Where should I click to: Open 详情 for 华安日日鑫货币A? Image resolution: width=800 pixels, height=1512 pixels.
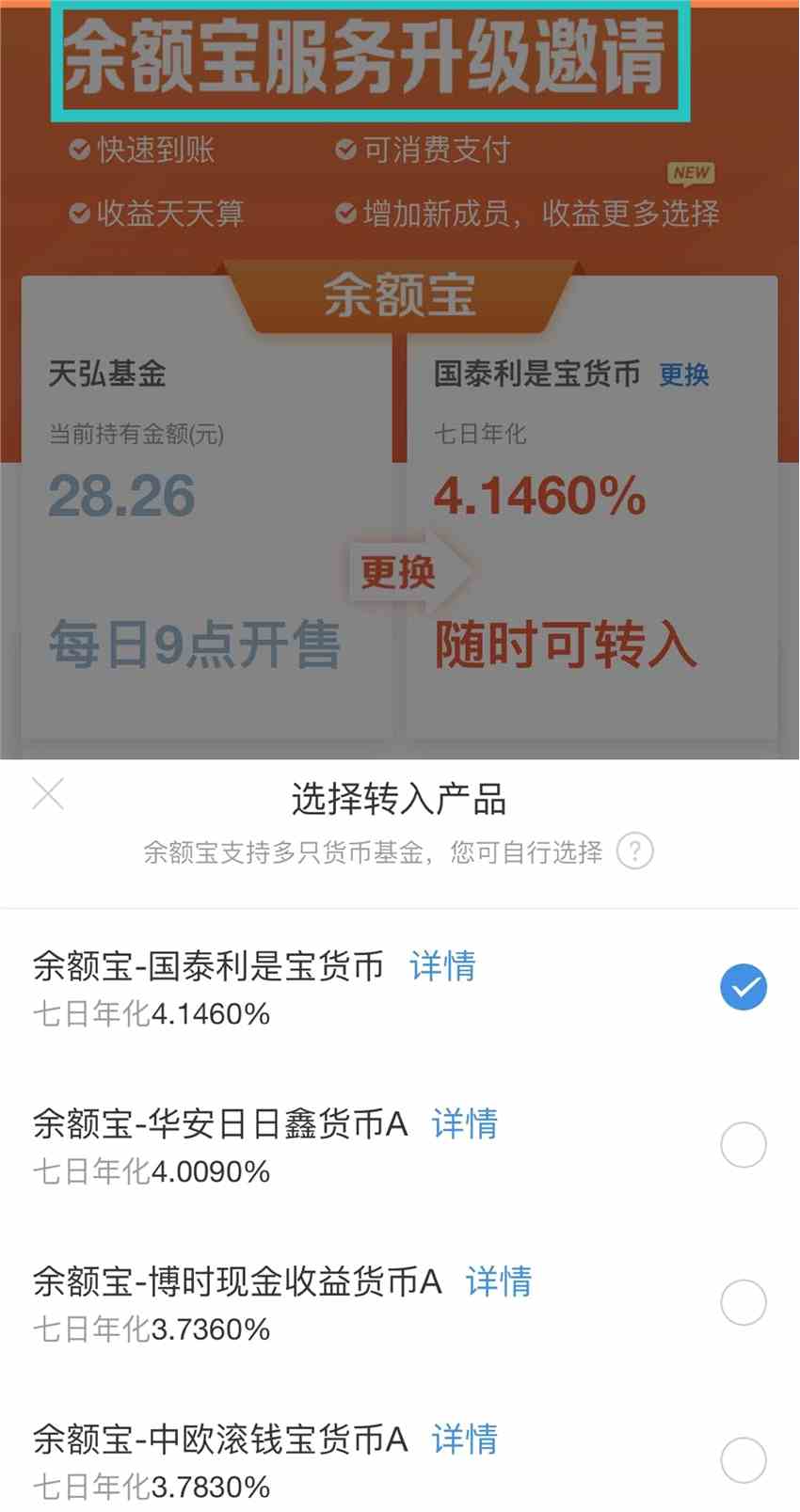click(x=465, y=1123)
